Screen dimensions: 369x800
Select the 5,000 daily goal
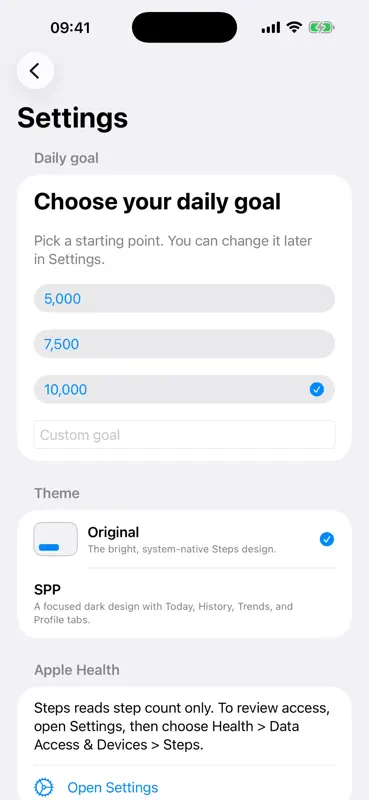coord(184,298)
